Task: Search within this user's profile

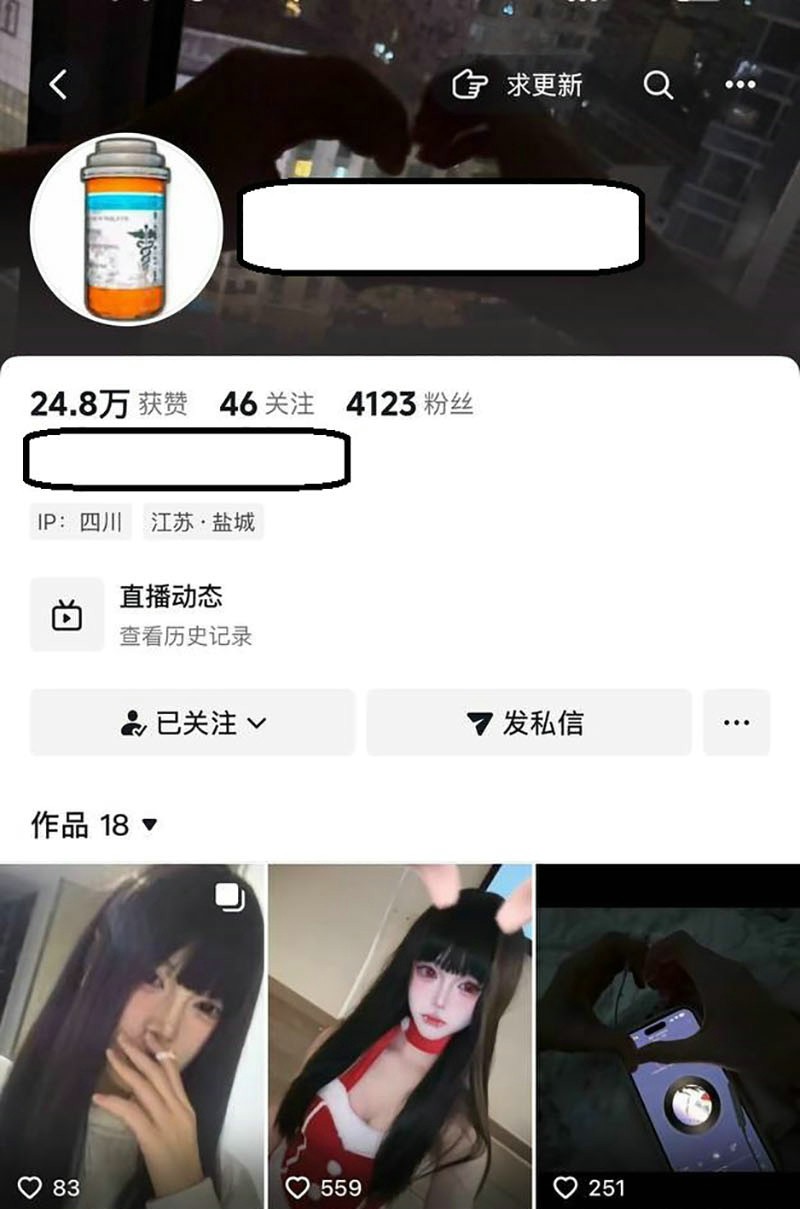Action: click(657, 85)
